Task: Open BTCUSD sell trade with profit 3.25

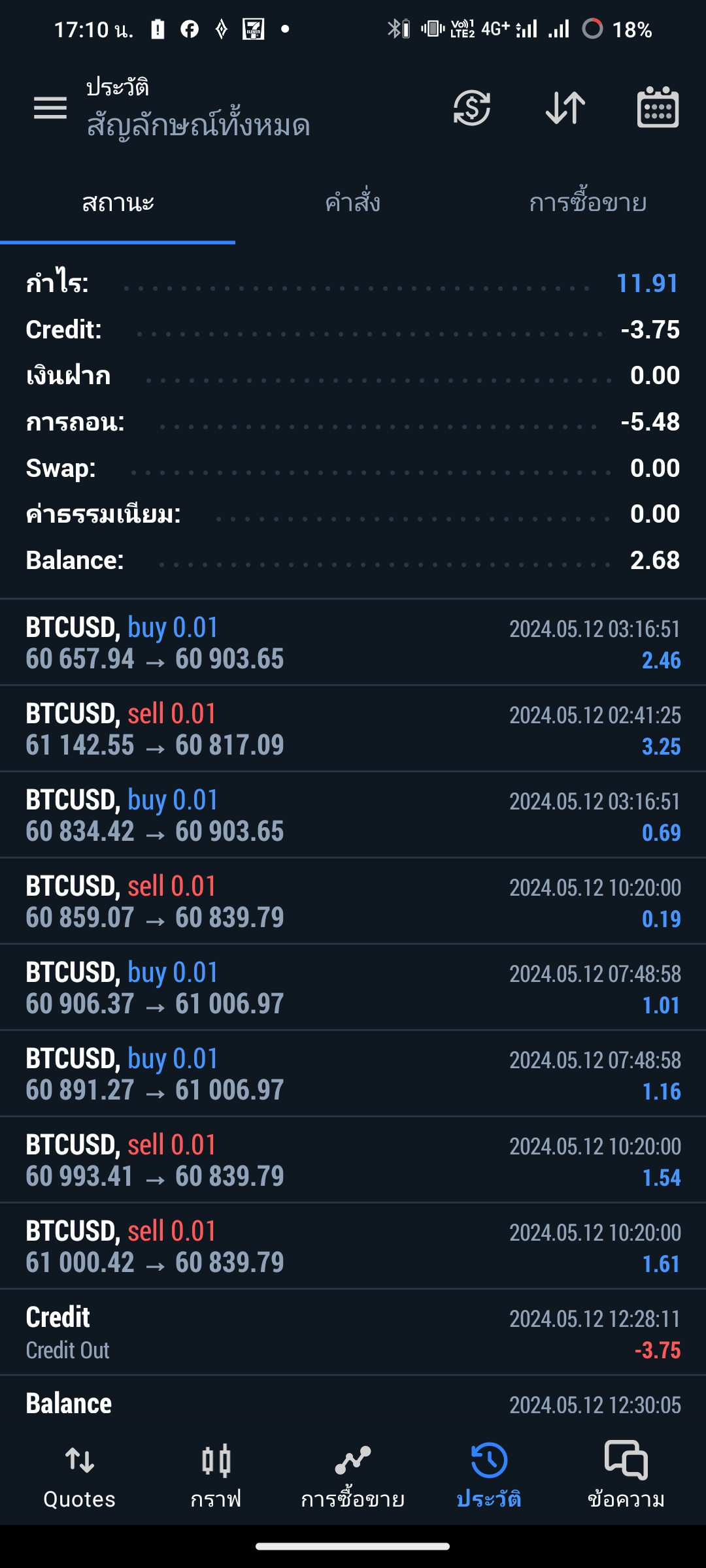Action: tap(353, 728)
